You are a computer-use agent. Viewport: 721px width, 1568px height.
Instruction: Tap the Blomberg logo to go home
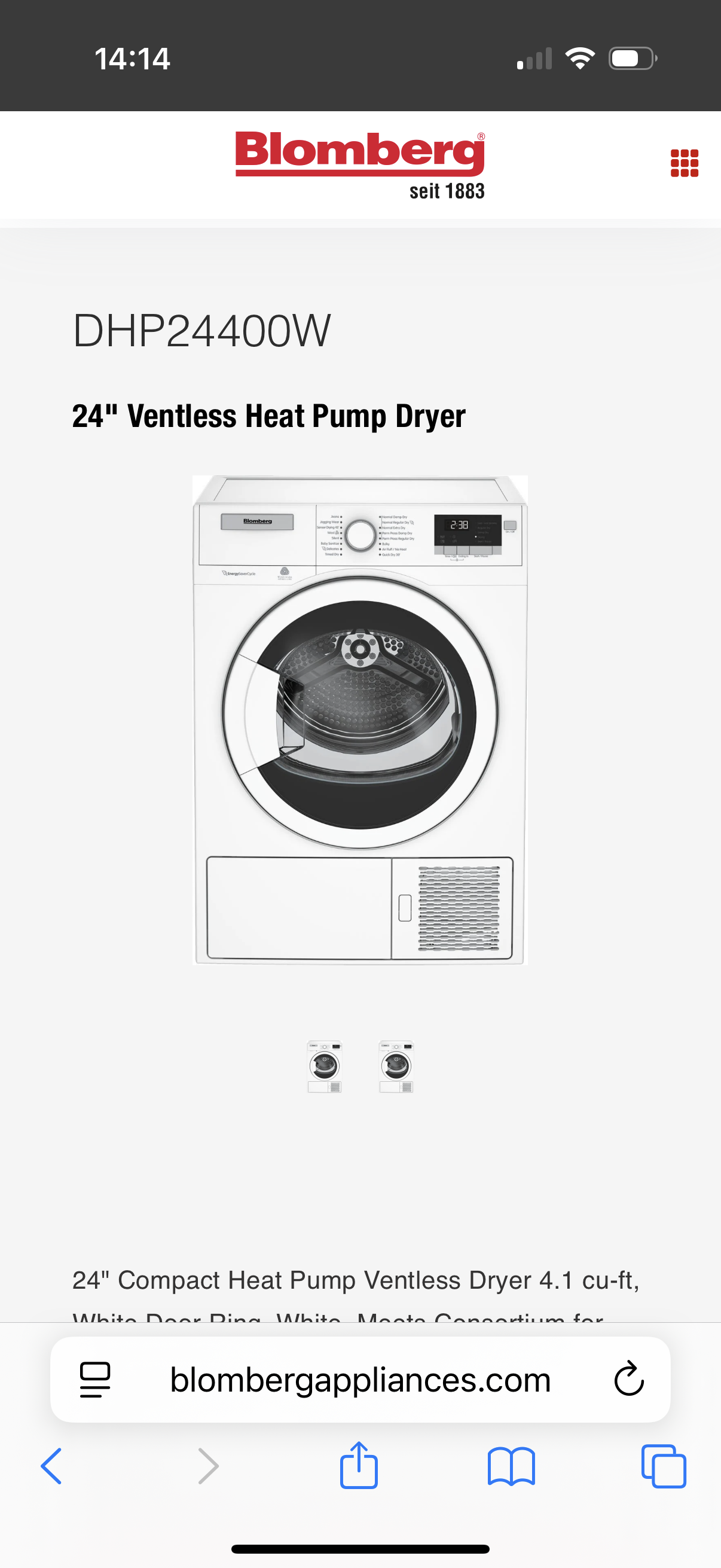point(360,163)
